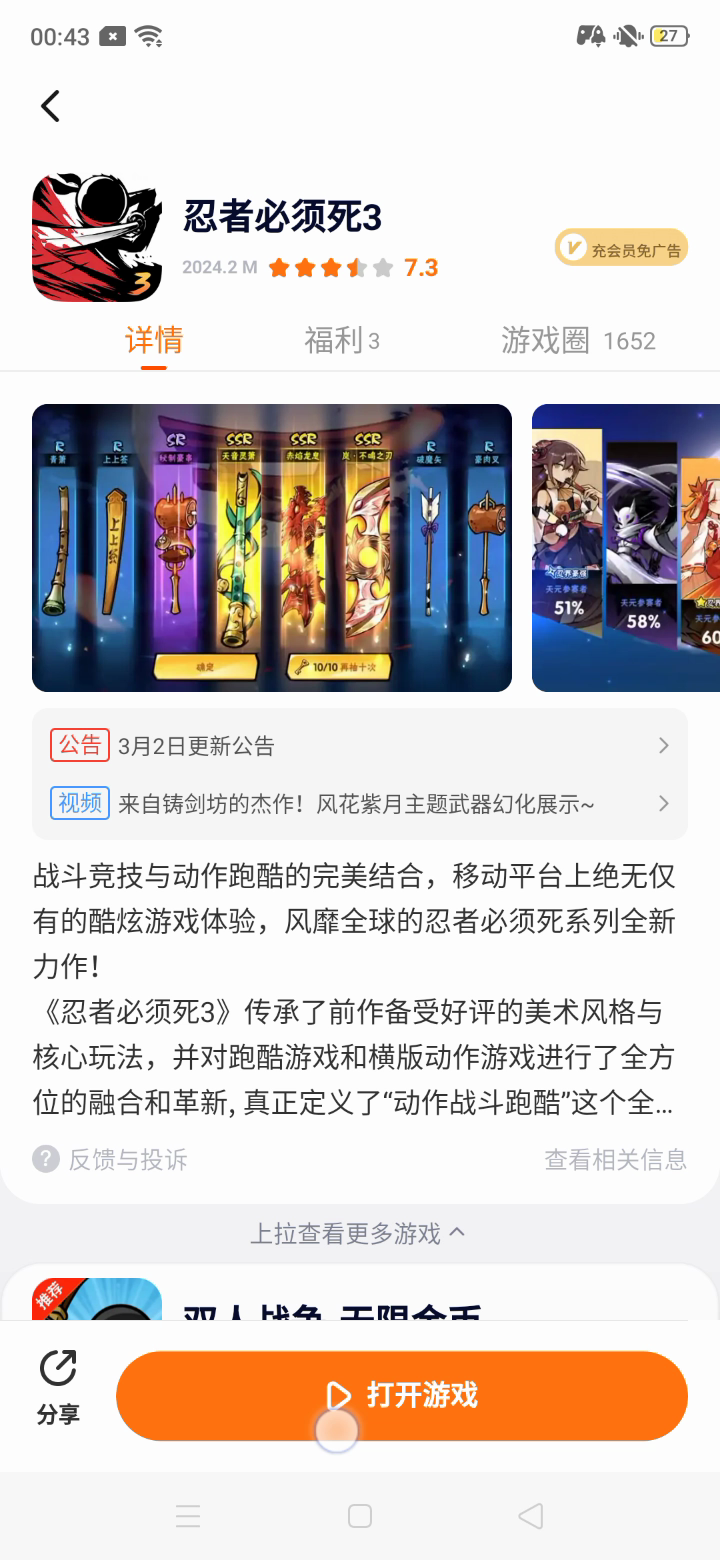Open system recent apps menu
This screenshot has height=1560, width=720.
188,1516
